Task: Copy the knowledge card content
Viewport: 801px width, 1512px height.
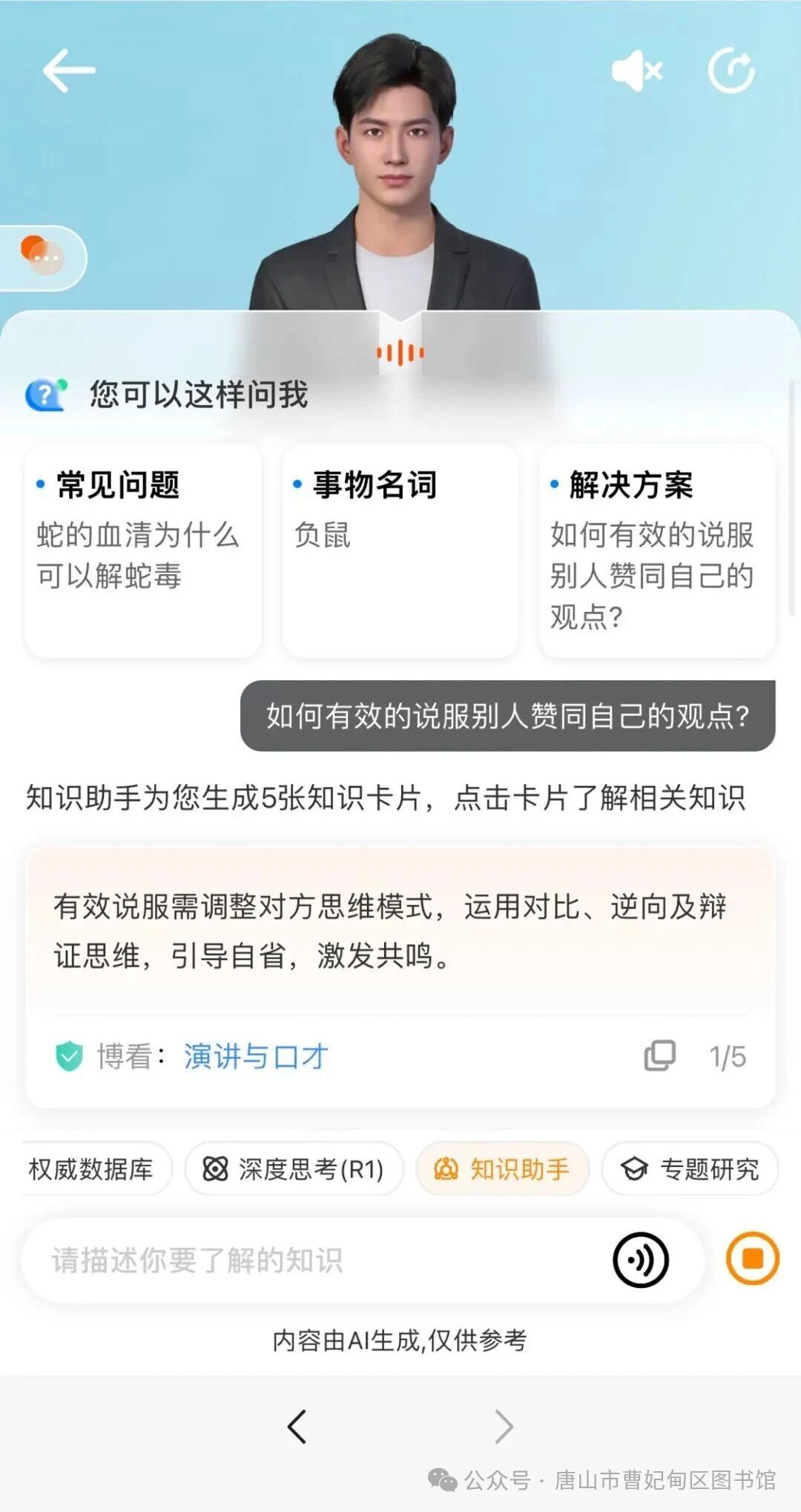Action: pyautogui.click(x=659, y=1056)
